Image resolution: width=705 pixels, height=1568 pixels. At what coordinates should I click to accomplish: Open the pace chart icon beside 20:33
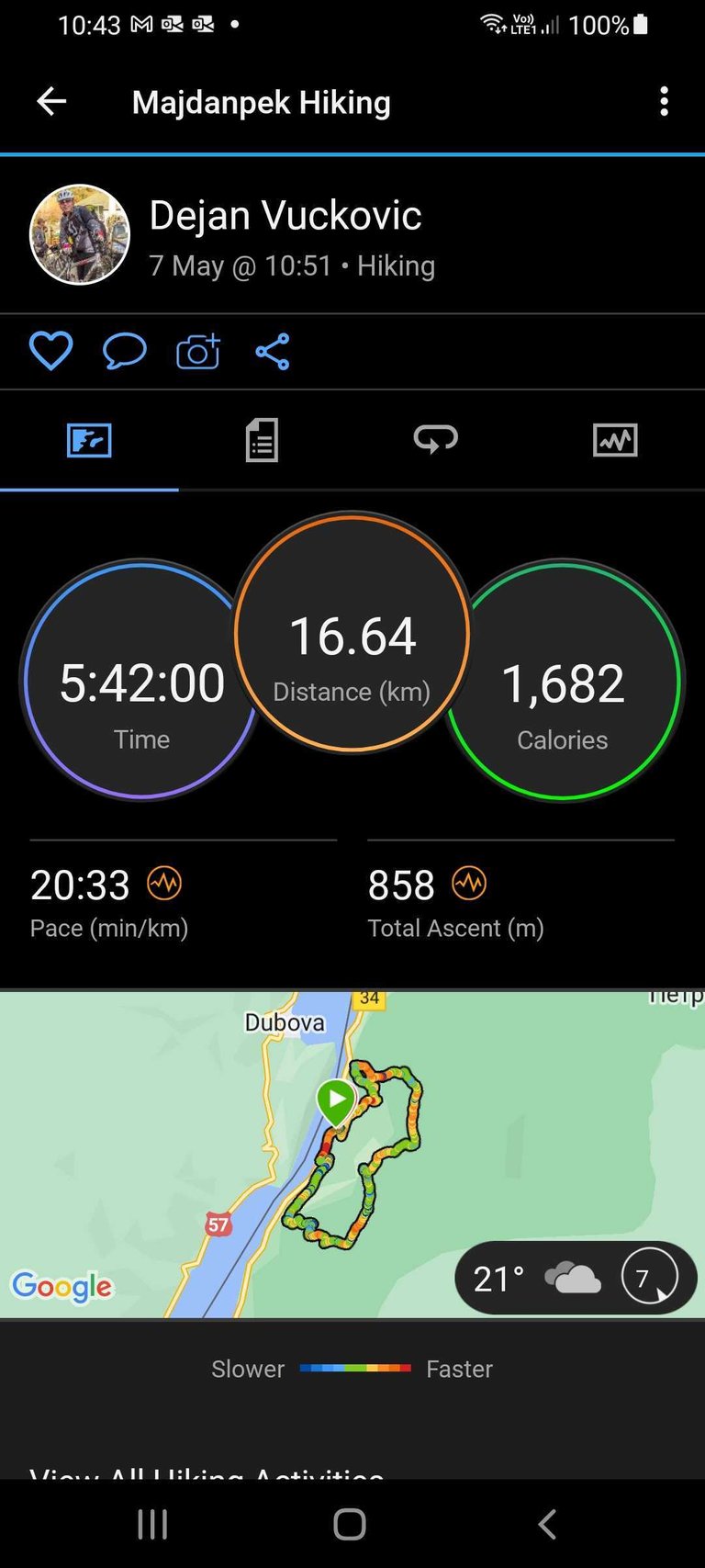tap(164, 884)
